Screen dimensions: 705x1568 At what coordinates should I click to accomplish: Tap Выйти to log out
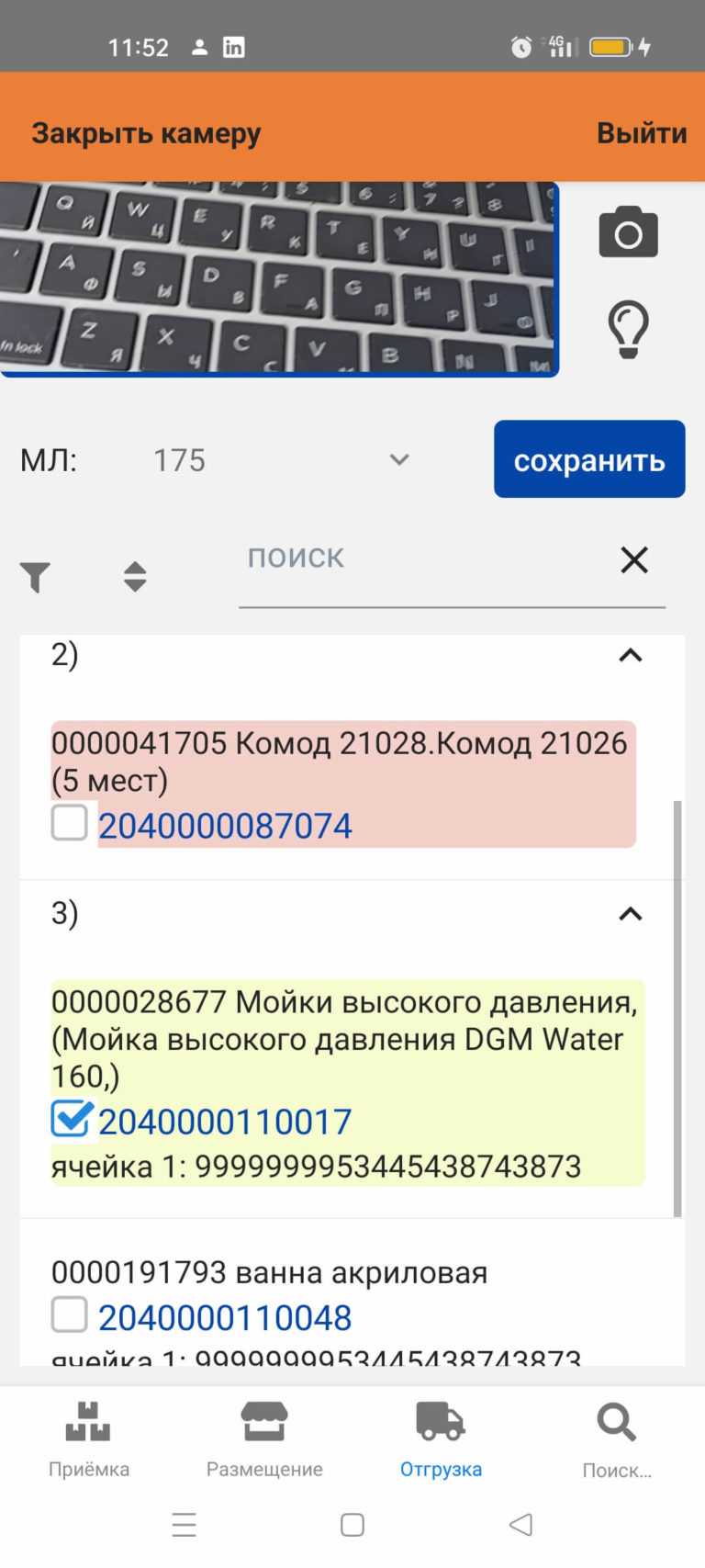(x=641, y=133)
